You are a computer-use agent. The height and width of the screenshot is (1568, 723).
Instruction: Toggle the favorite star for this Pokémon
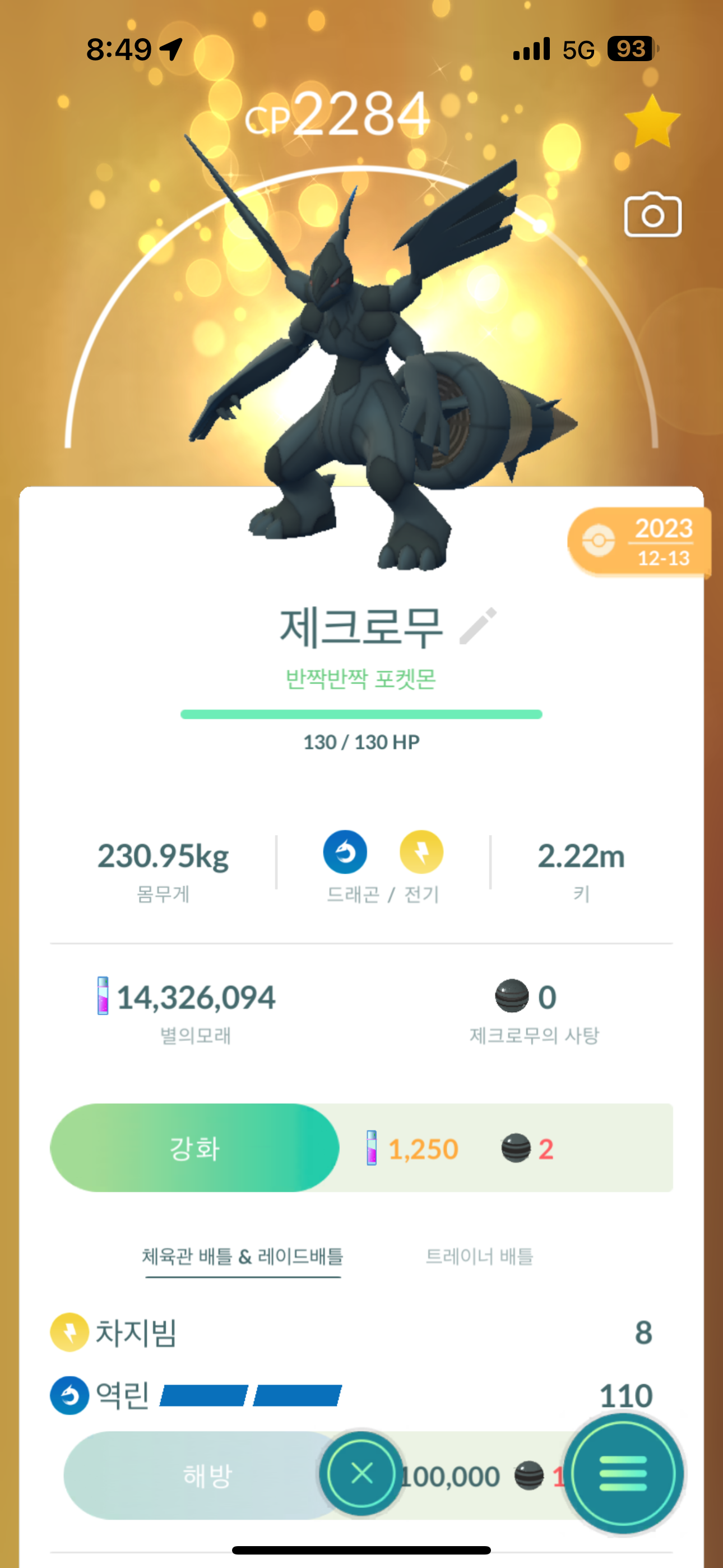[652, 122]
